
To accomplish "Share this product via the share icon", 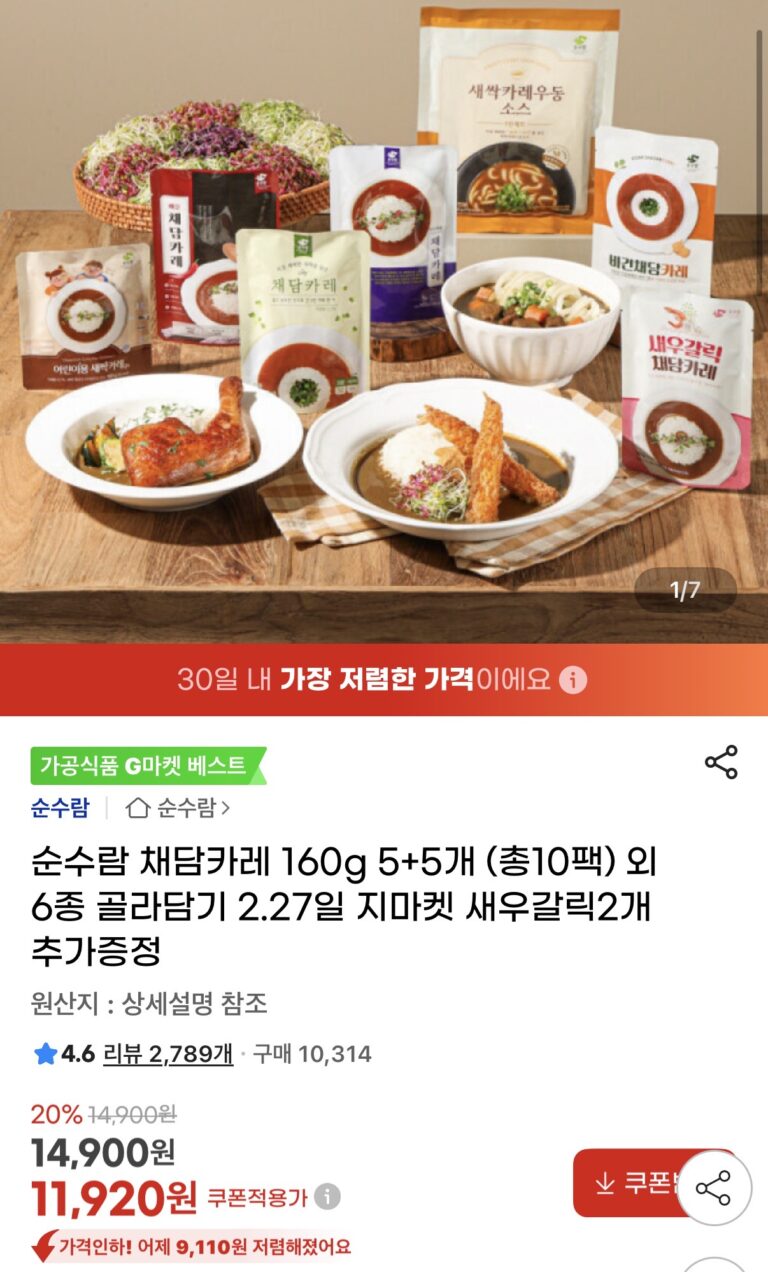I will (721, 762).
